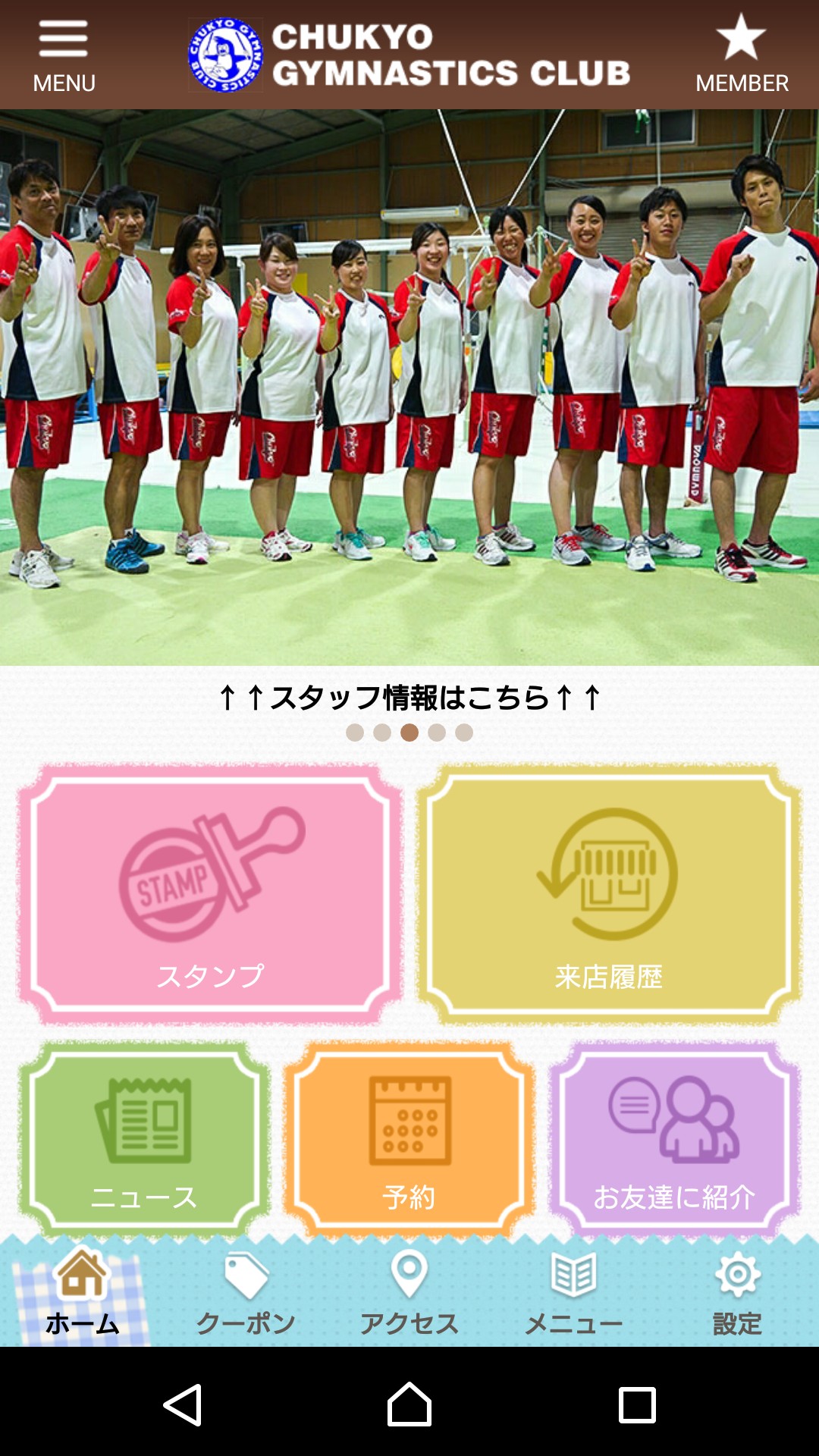
Task: Open 予約 reservation calendar
Action: [x=409, y=1137]
